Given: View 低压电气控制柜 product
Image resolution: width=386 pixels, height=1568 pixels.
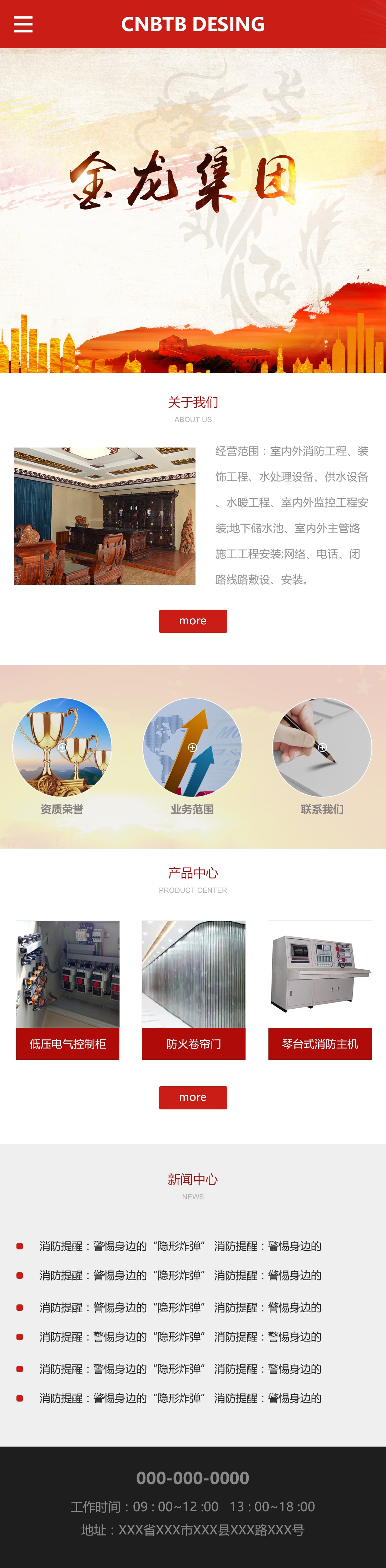Looking at the screenshot, I should (x=68, y=990).
